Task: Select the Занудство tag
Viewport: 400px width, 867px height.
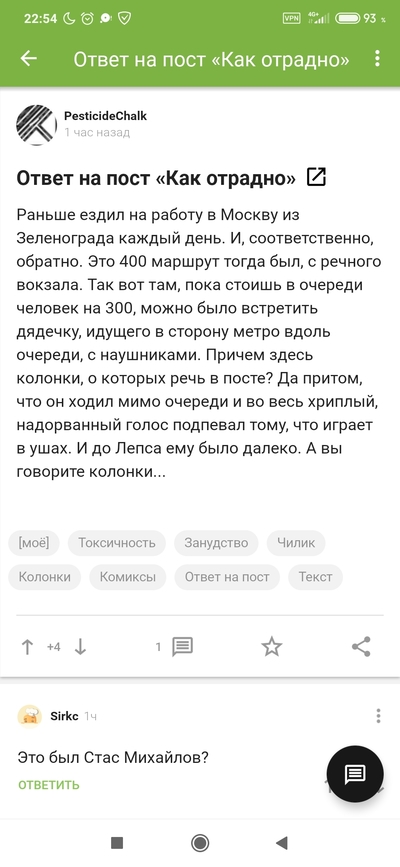Action: (216, 542)
